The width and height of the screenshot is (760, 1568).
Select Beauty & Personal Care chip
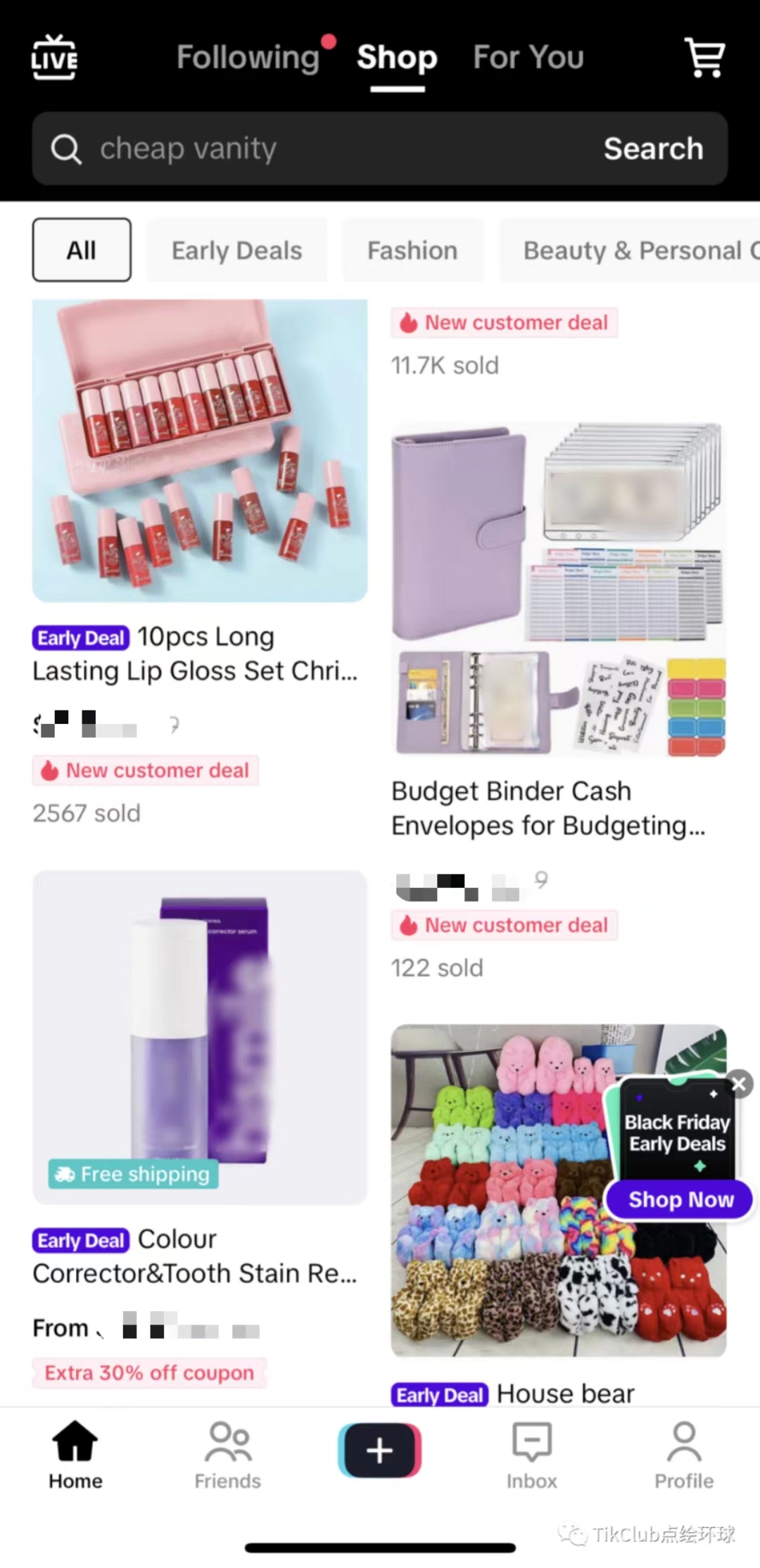tap(630, 250)
